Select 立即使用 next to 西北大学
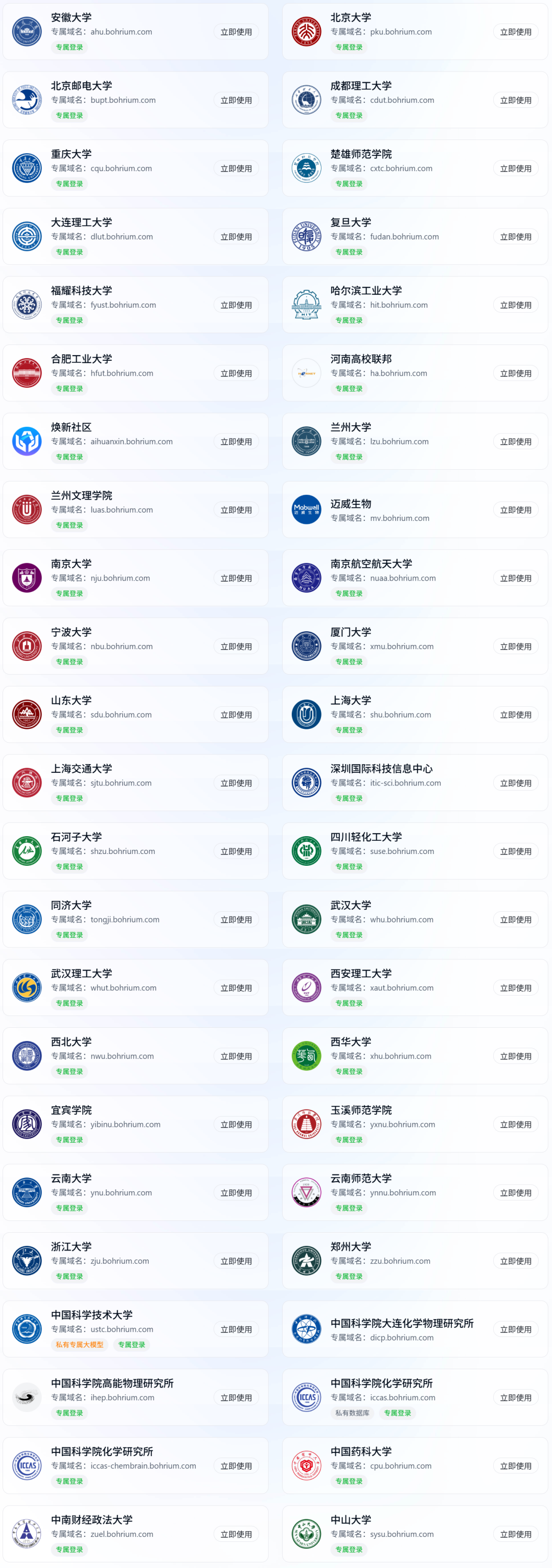 pos(236,1056)
